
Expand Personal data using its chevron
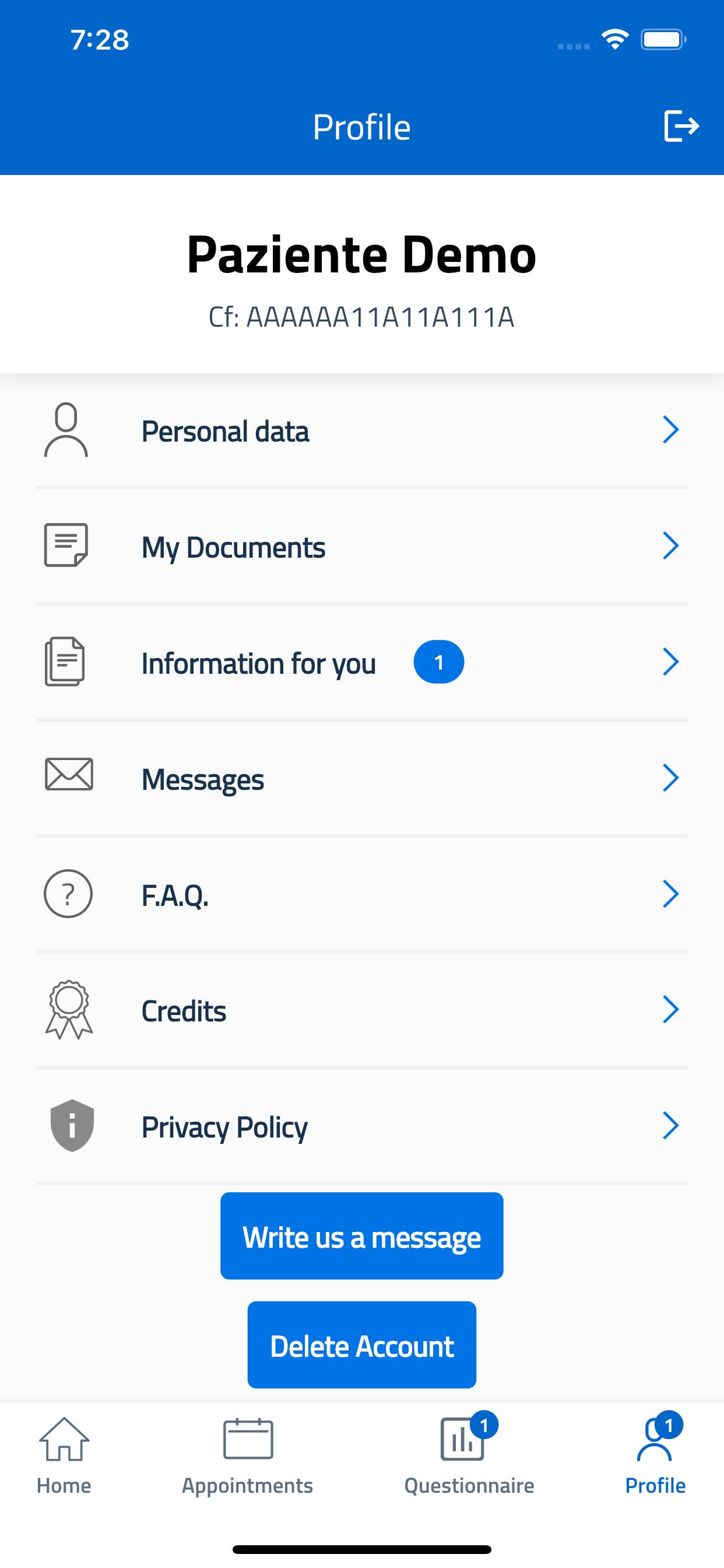coord(671,430)
